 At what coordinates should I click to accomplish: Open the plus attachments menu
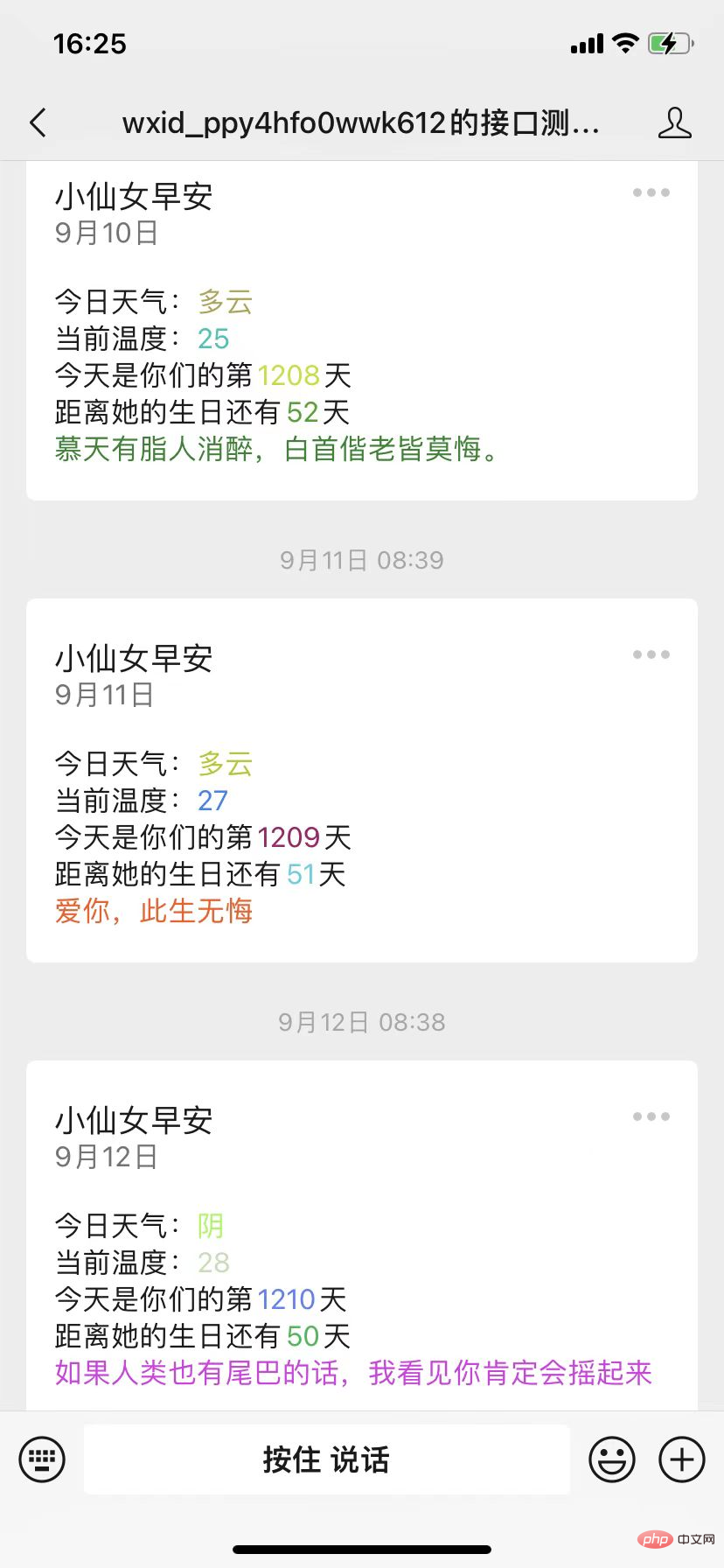(682, 1459)
